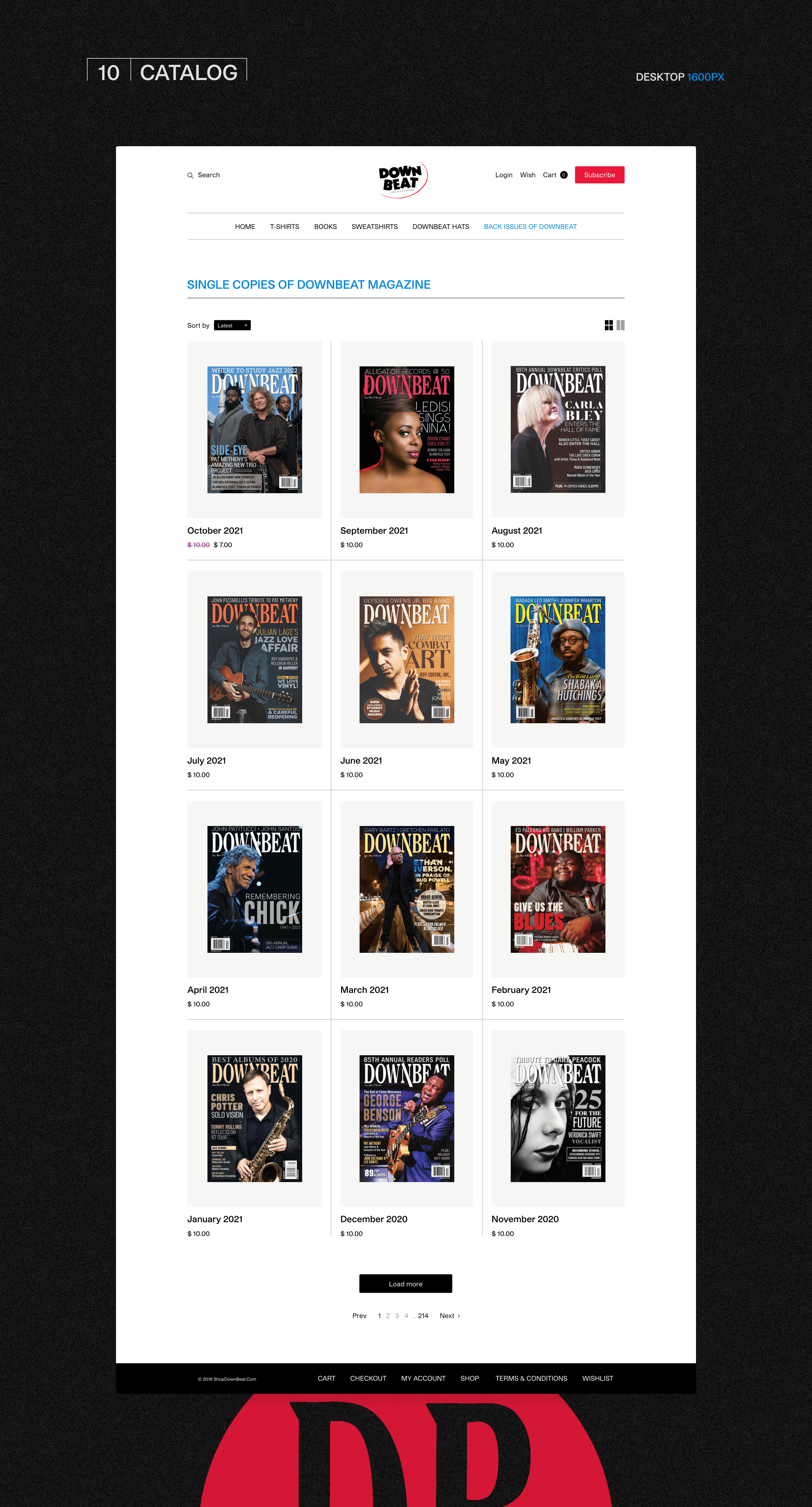Viewport: 812px width, 1507px height.
Task: Open CHECKOUT from the footer
Action: (x=368, y=1378)
